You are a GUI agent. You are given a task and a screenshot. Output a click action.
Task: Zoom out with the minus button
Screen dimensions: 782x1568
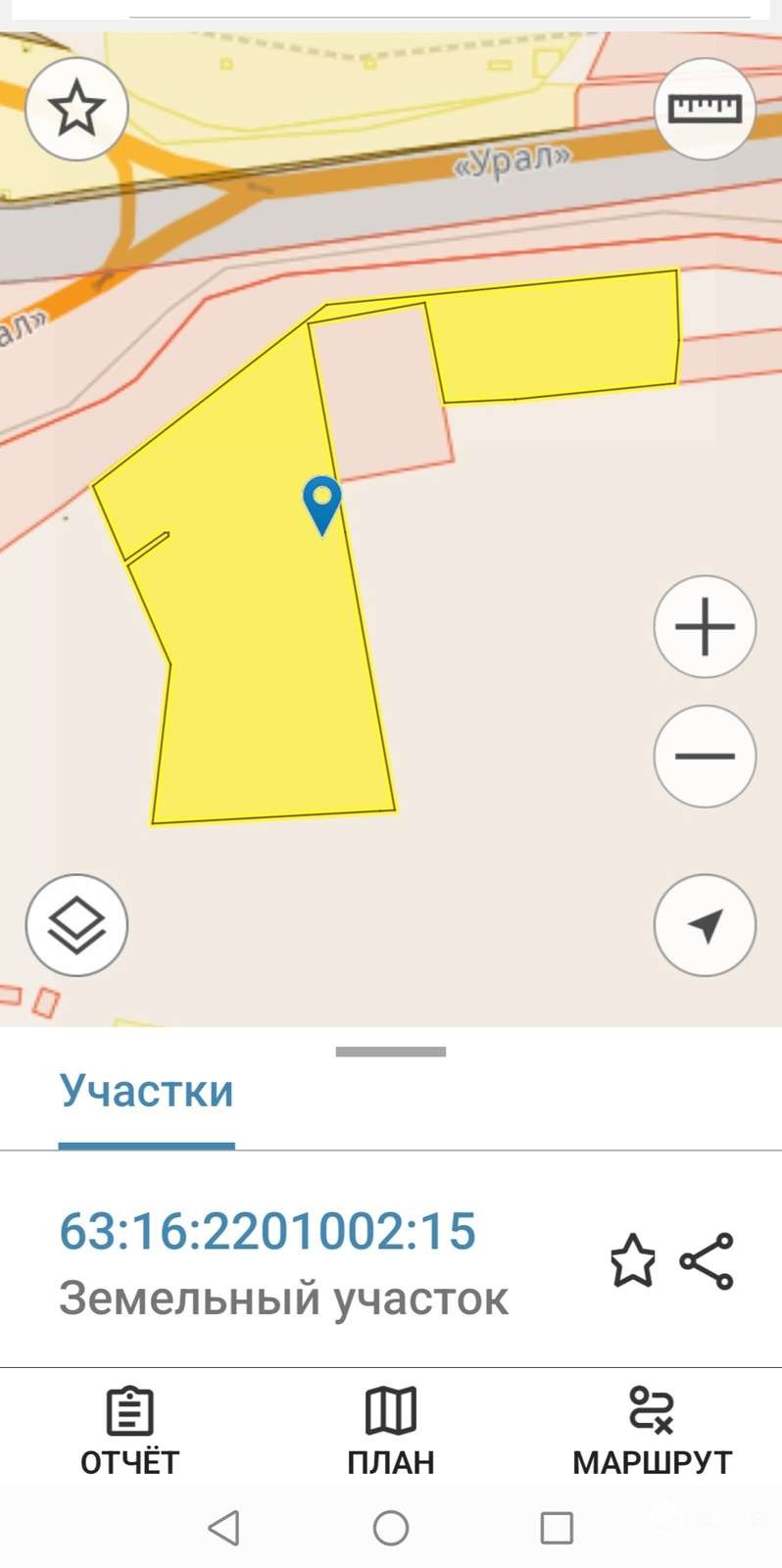pos(705,756)
